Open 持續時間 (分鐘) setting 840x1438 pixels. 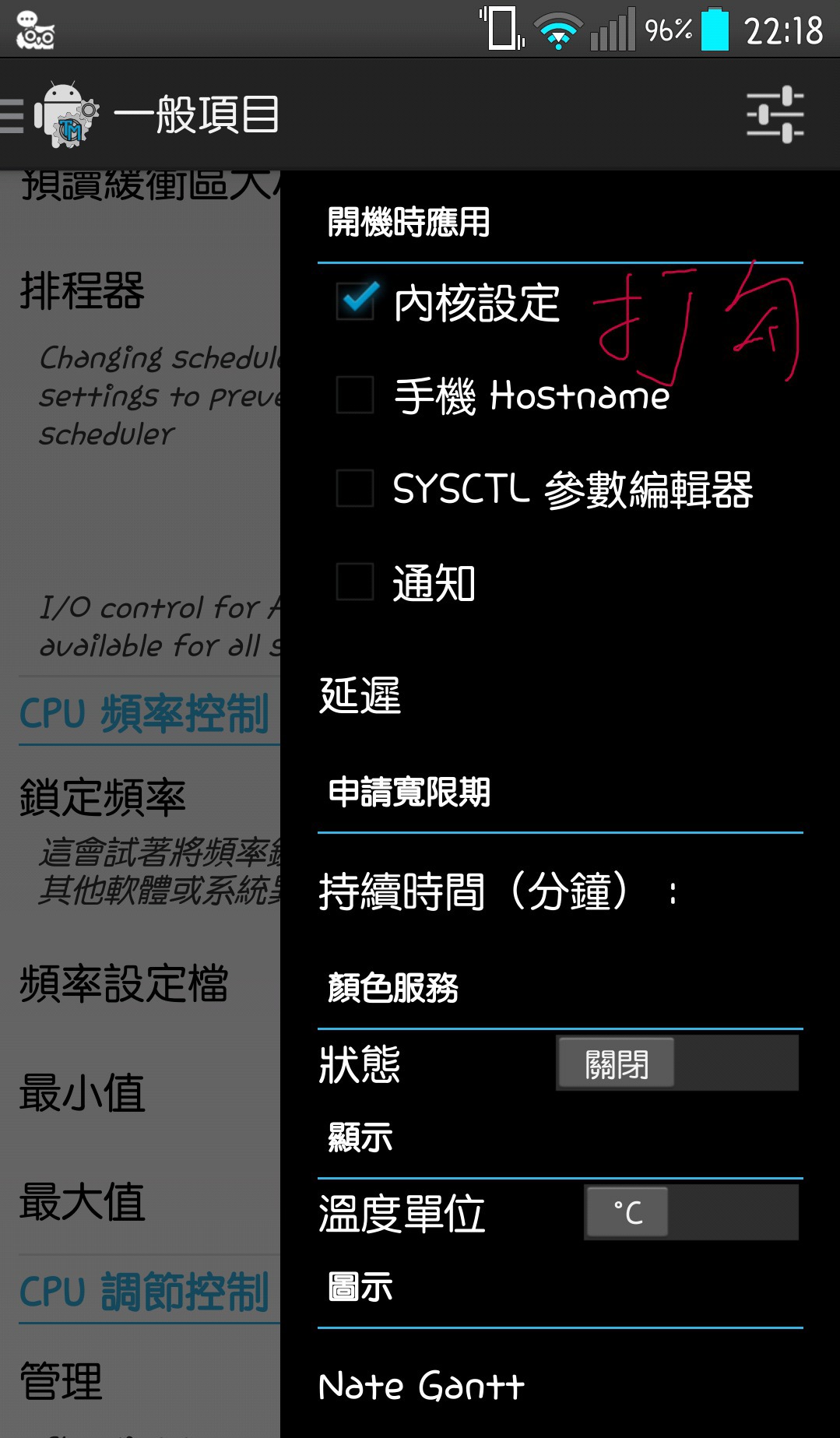click(560, 891)
